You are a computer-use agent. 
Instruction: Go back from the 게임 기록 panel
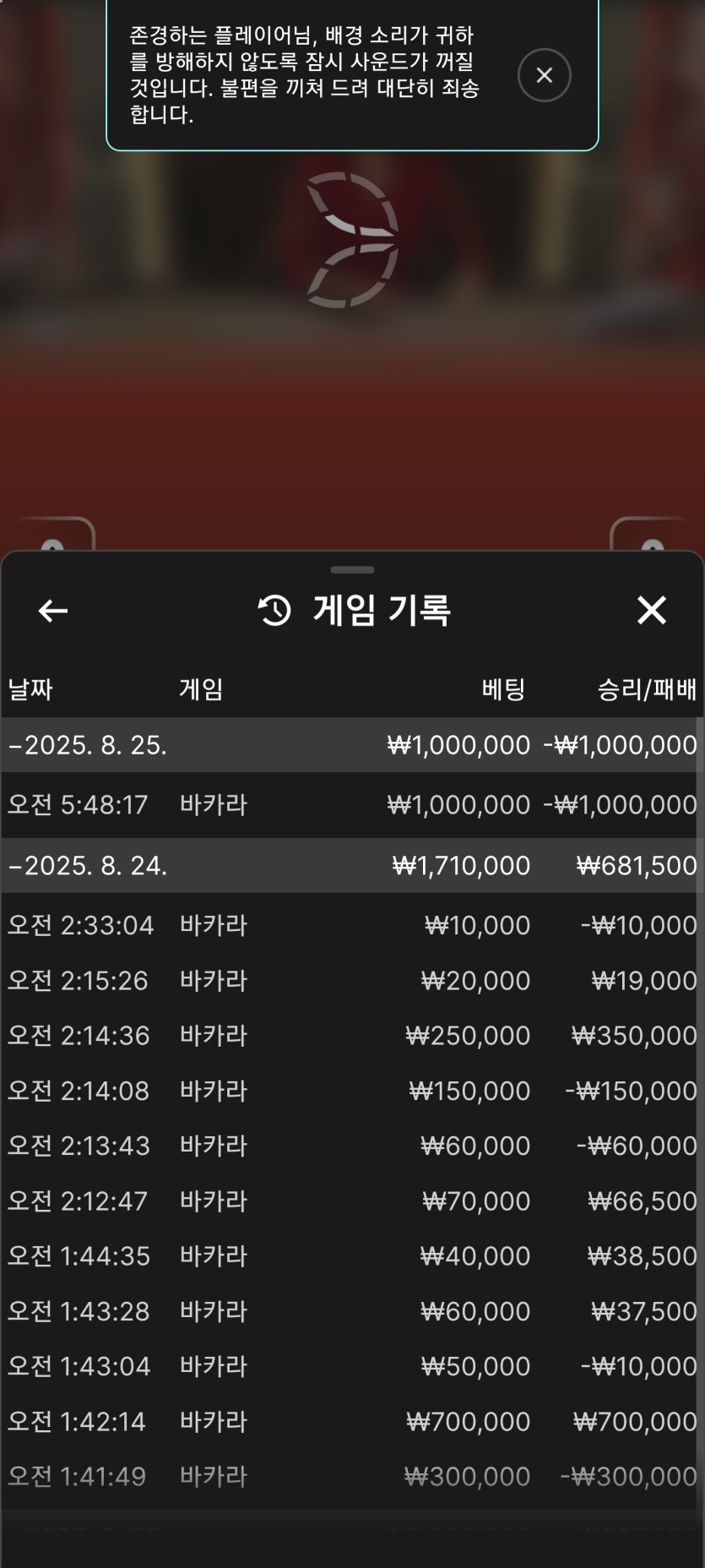coord(53,610)
